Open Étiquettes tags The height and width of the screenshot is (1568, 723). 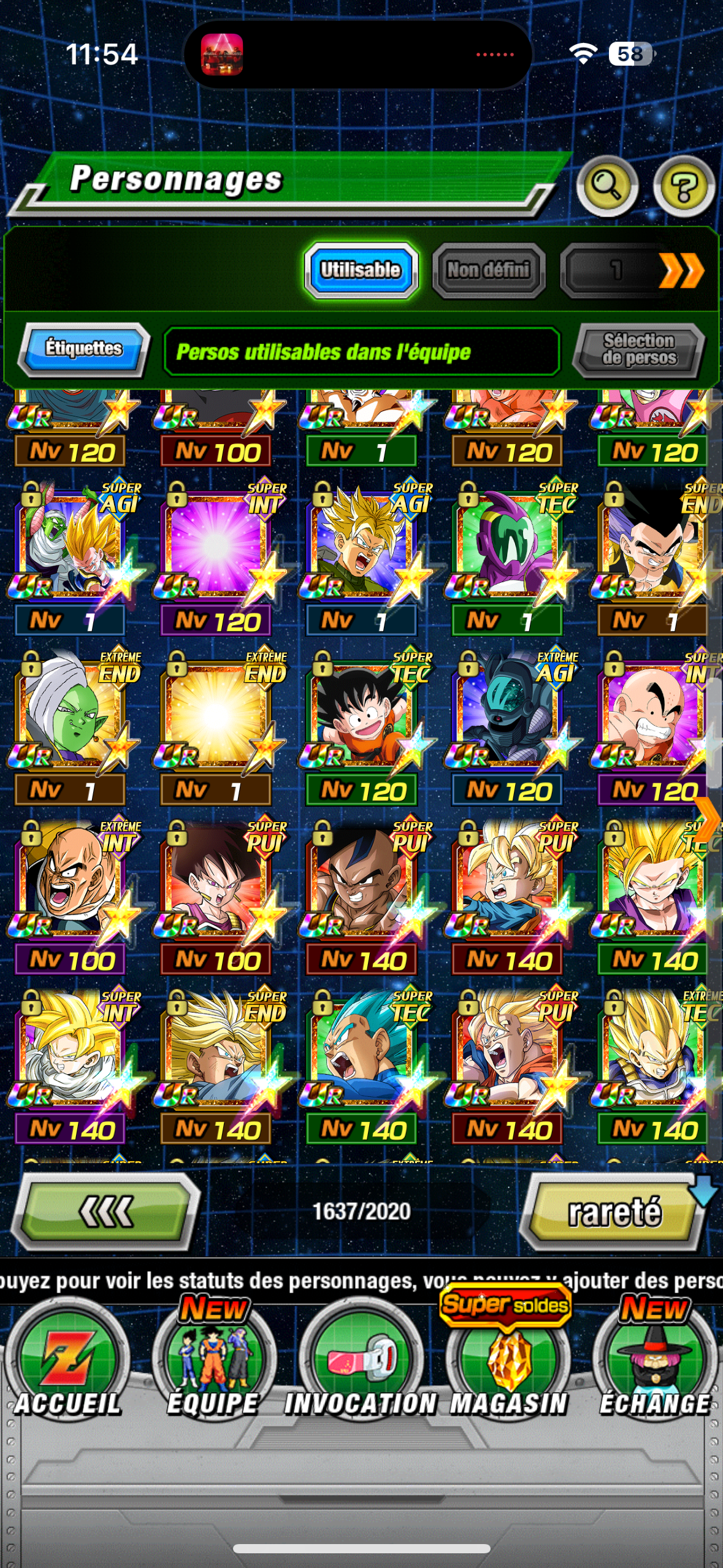click(84, 349)
